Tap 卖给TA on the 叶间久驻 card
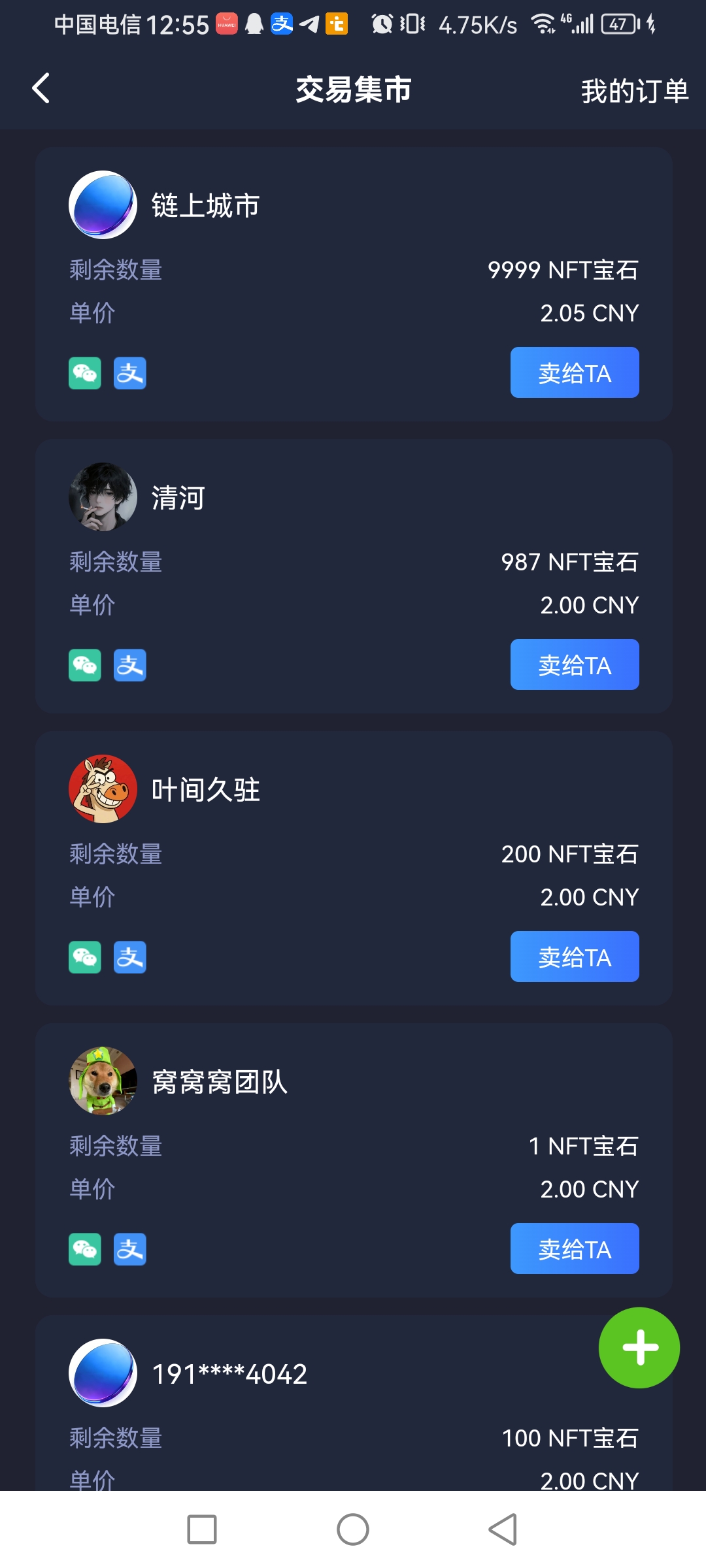 [x=574, y=956]
